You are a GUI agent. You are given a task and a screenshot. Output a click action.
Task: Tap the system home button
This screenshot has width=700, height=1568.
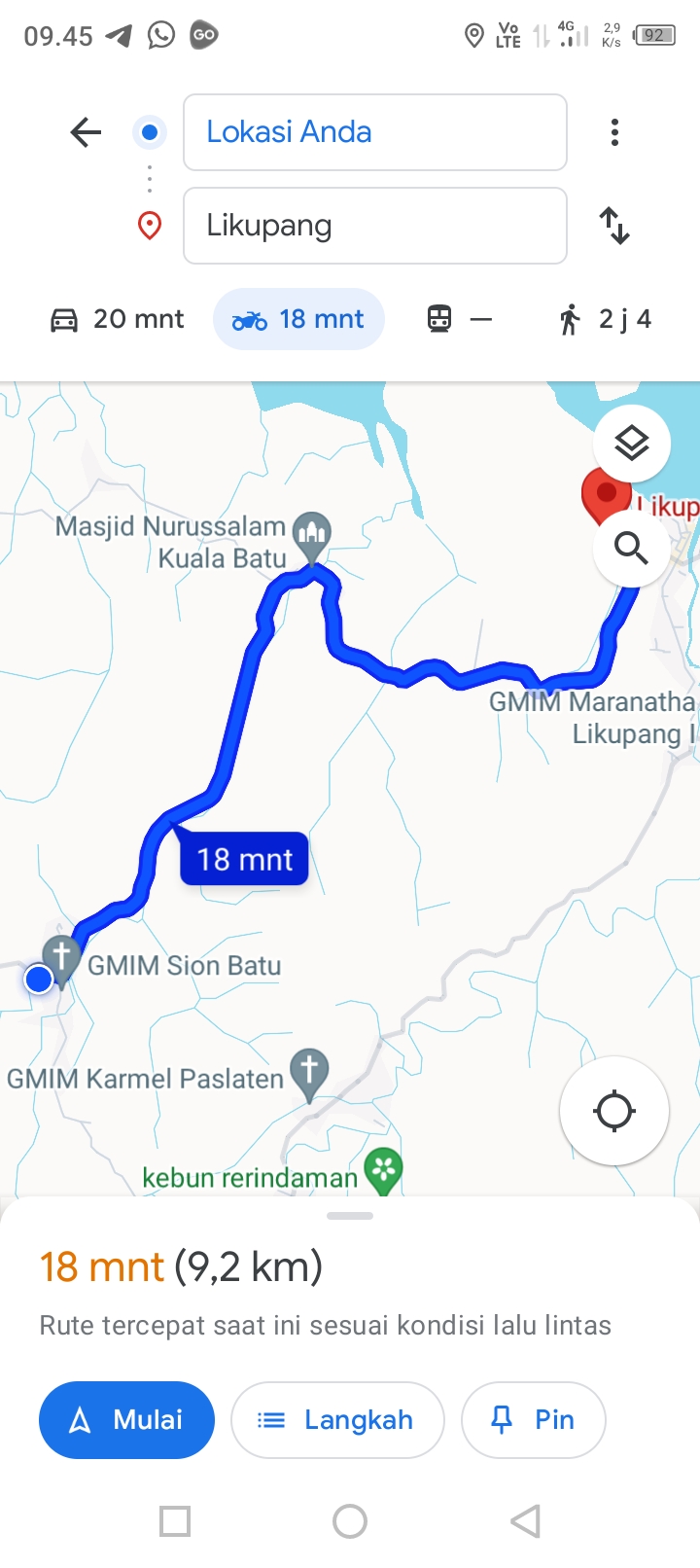tap(350, 1521)
